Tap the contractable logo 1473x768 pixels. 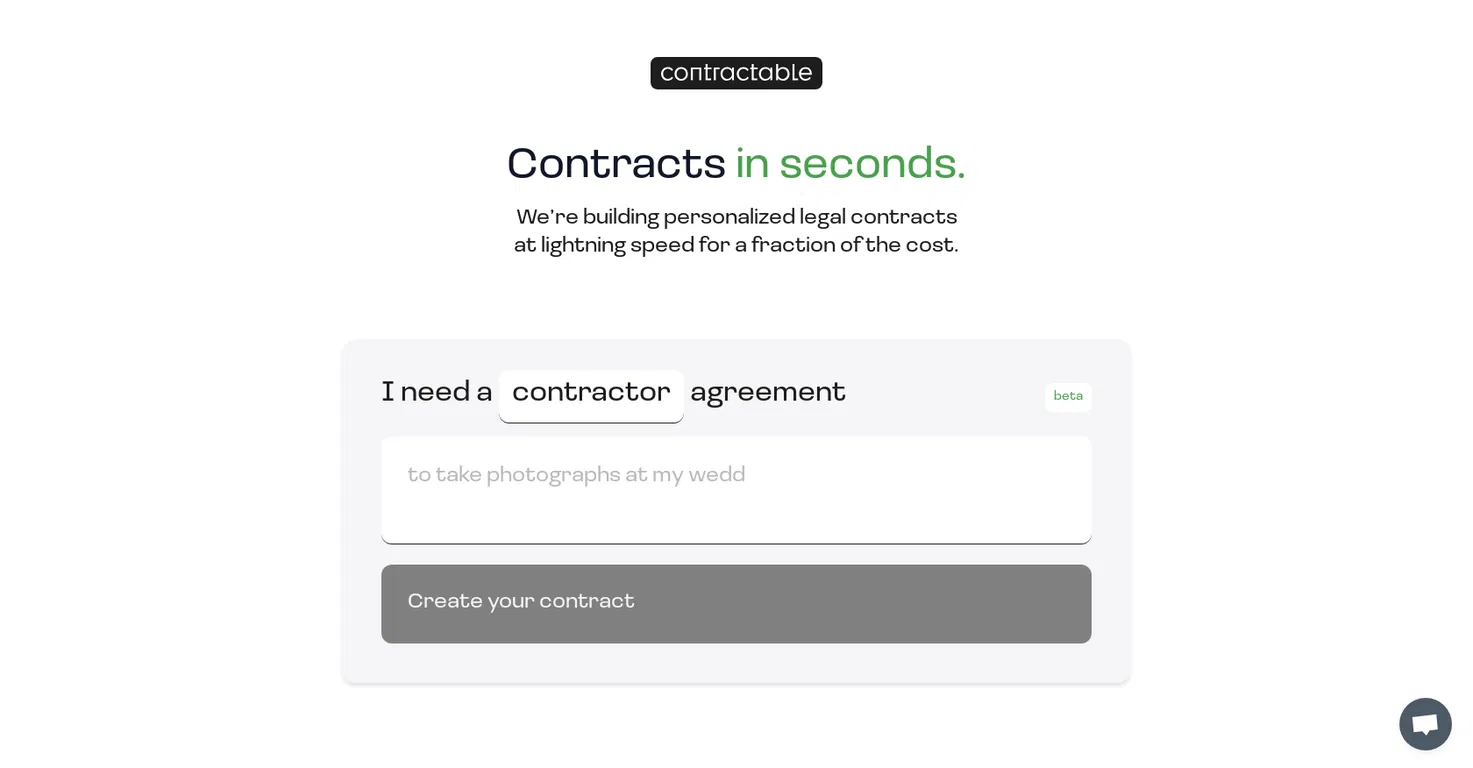pyautogui.click(x=736, y=73)
